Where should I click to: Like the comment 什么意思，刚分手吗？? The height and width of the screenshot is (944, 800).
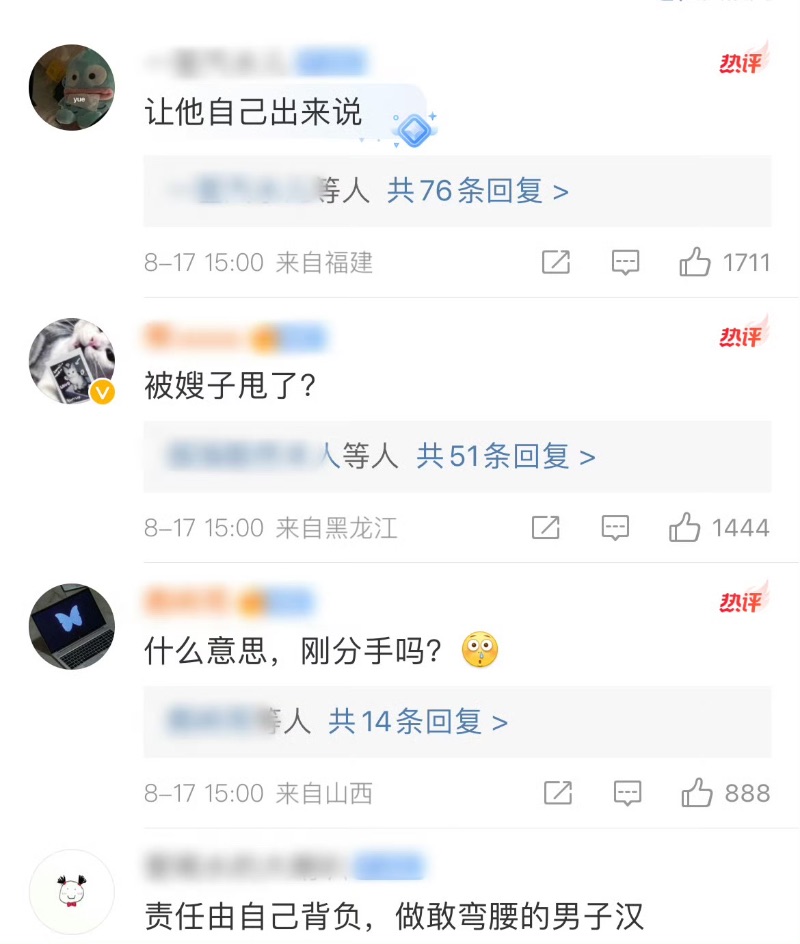click(696, 793)
